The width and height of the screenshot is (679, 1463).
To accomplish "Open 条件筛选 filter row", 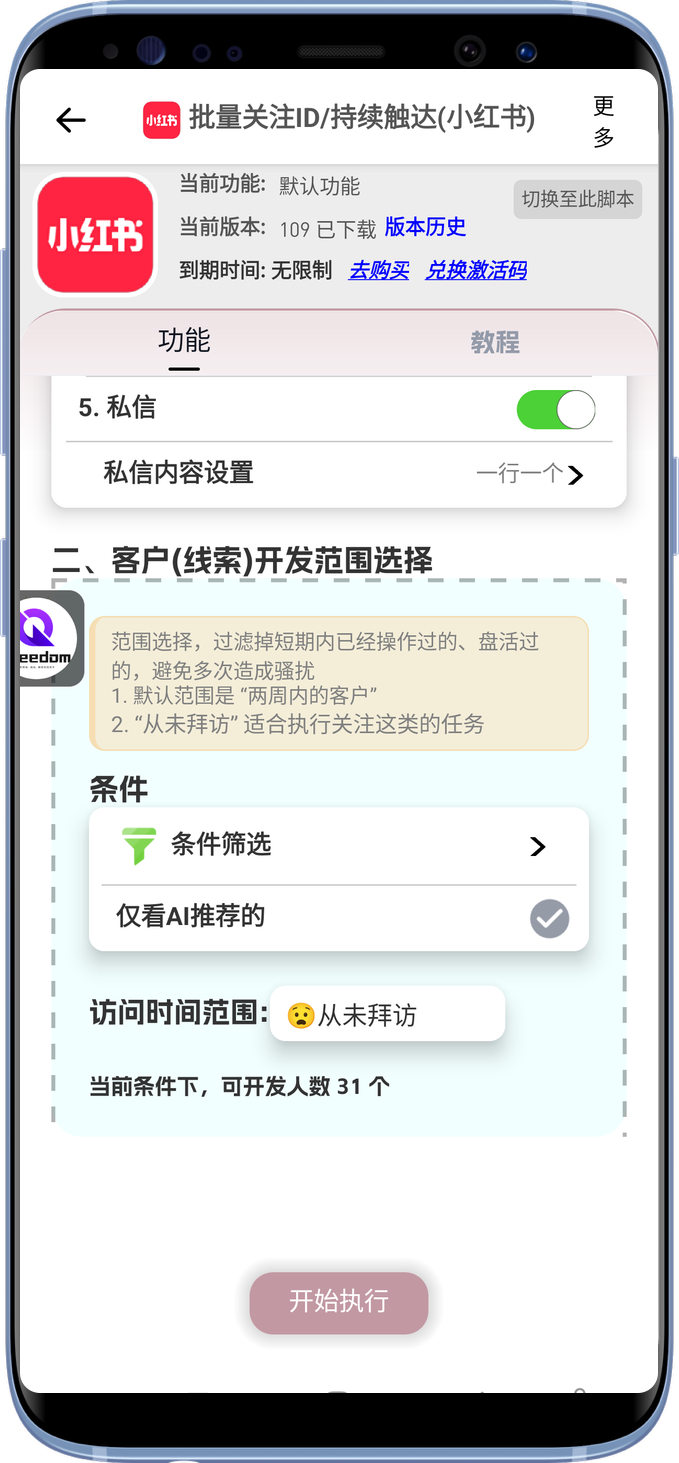I will click(338, 846).
